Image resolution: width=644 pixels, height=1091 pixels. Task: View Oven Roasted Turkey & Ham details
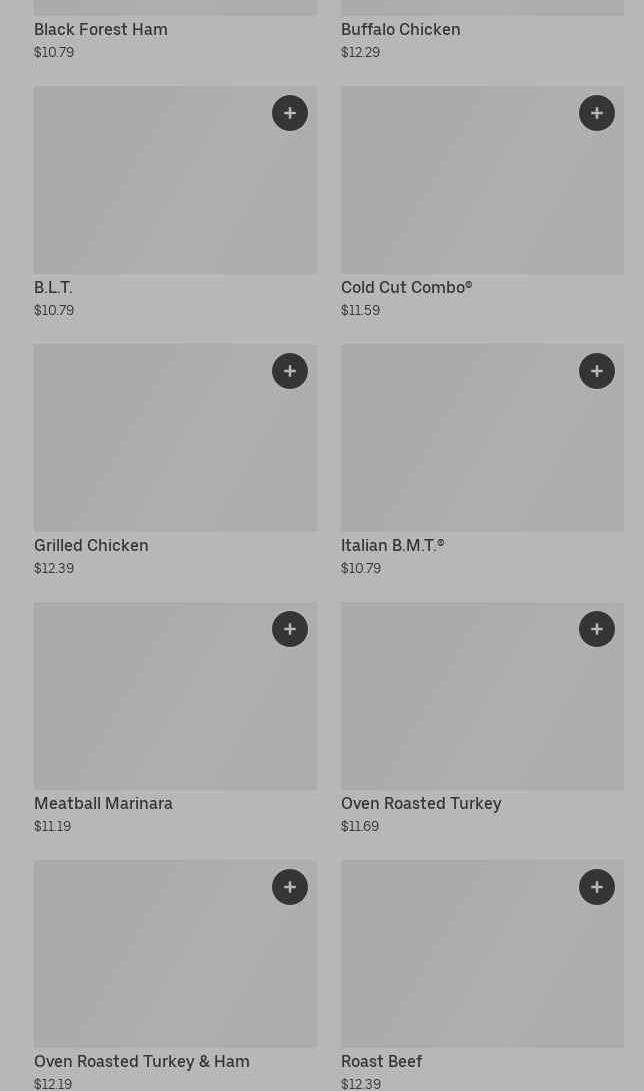175,975
